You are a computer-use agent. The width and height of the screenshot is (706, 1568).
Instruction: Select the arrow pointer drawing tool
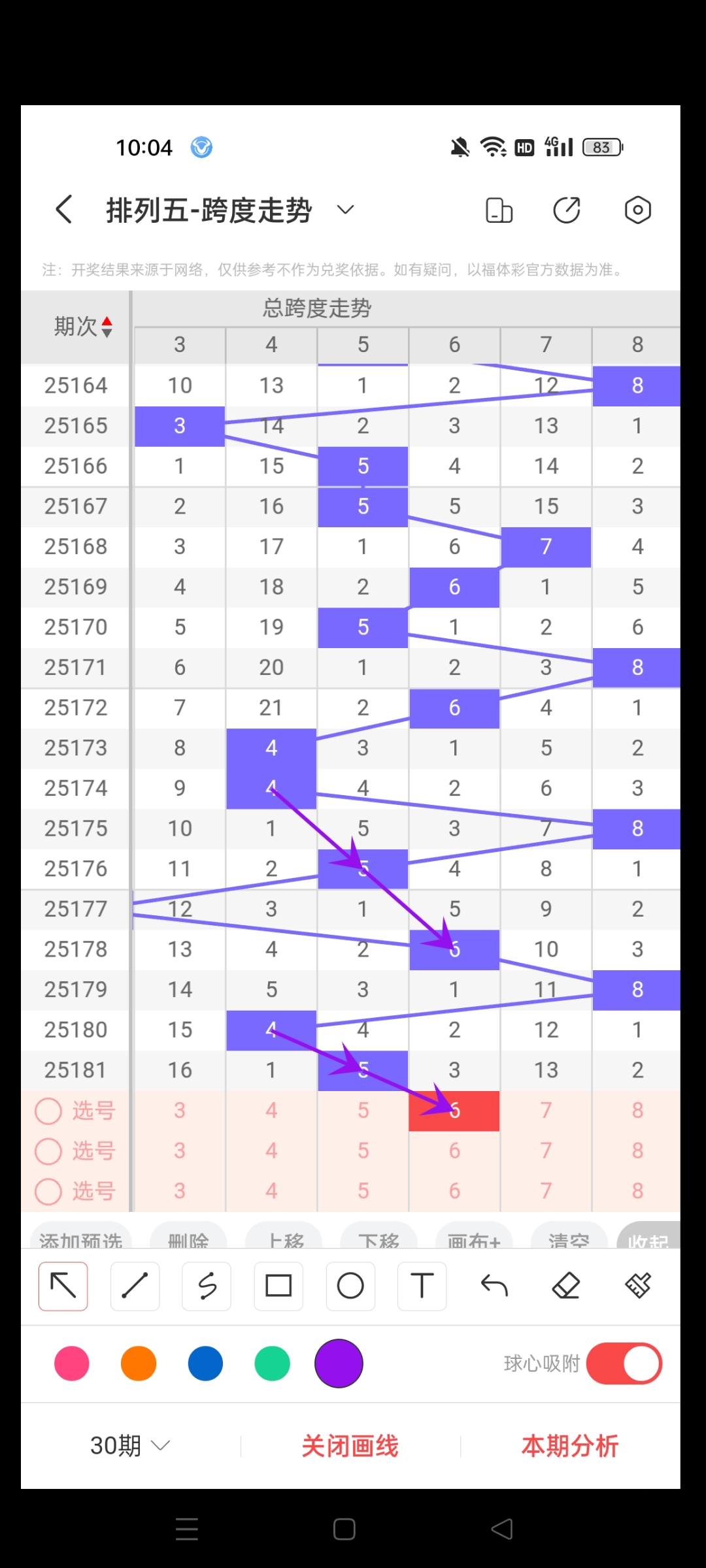63,1286
